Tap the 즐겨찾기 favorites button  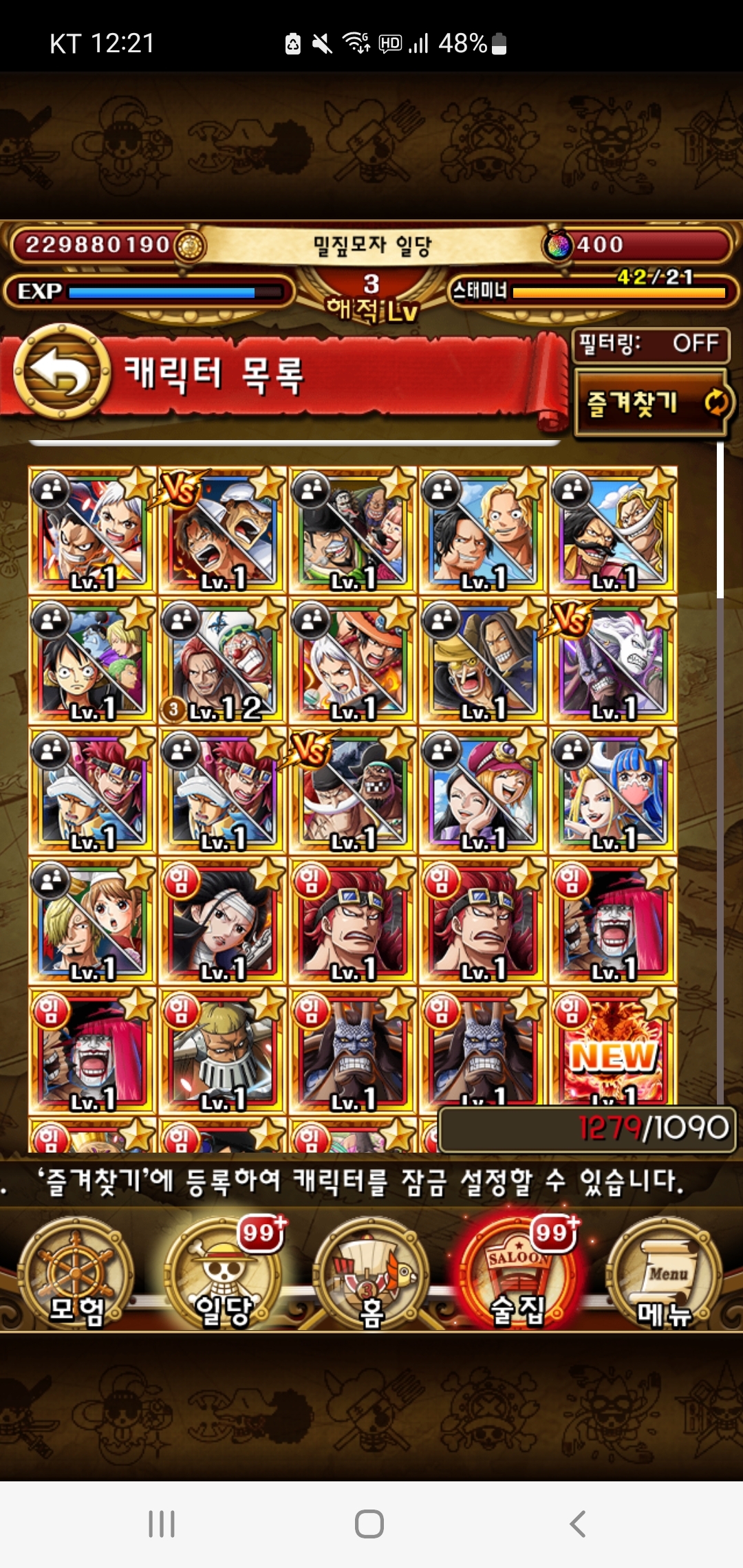click(650, 402)
